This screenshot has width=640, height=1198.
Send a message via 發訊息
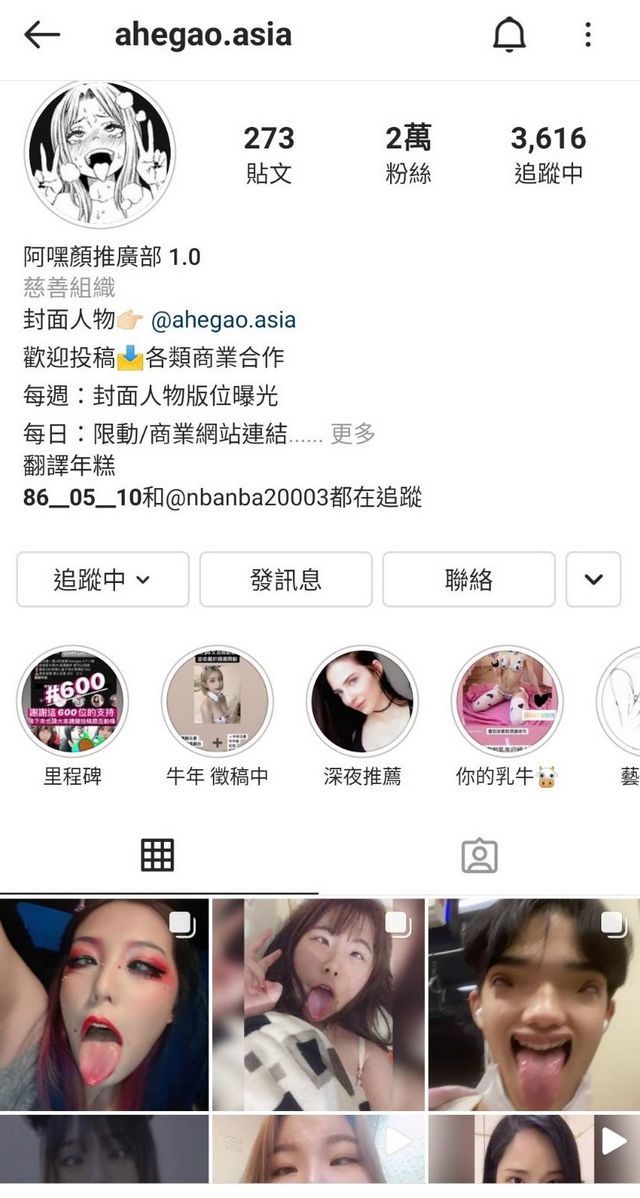coord(285,579)
